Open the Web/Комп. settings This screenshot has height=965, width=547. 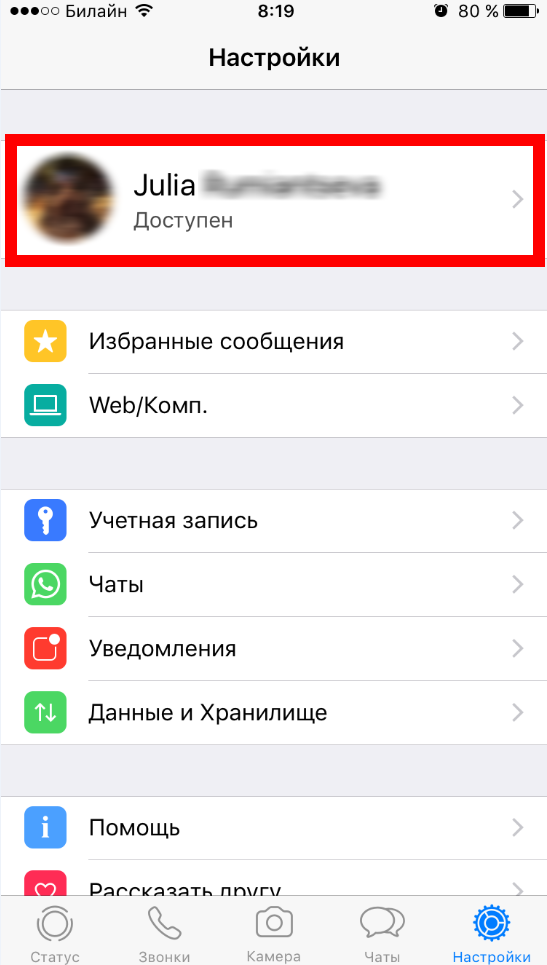(x=273, y=406)
